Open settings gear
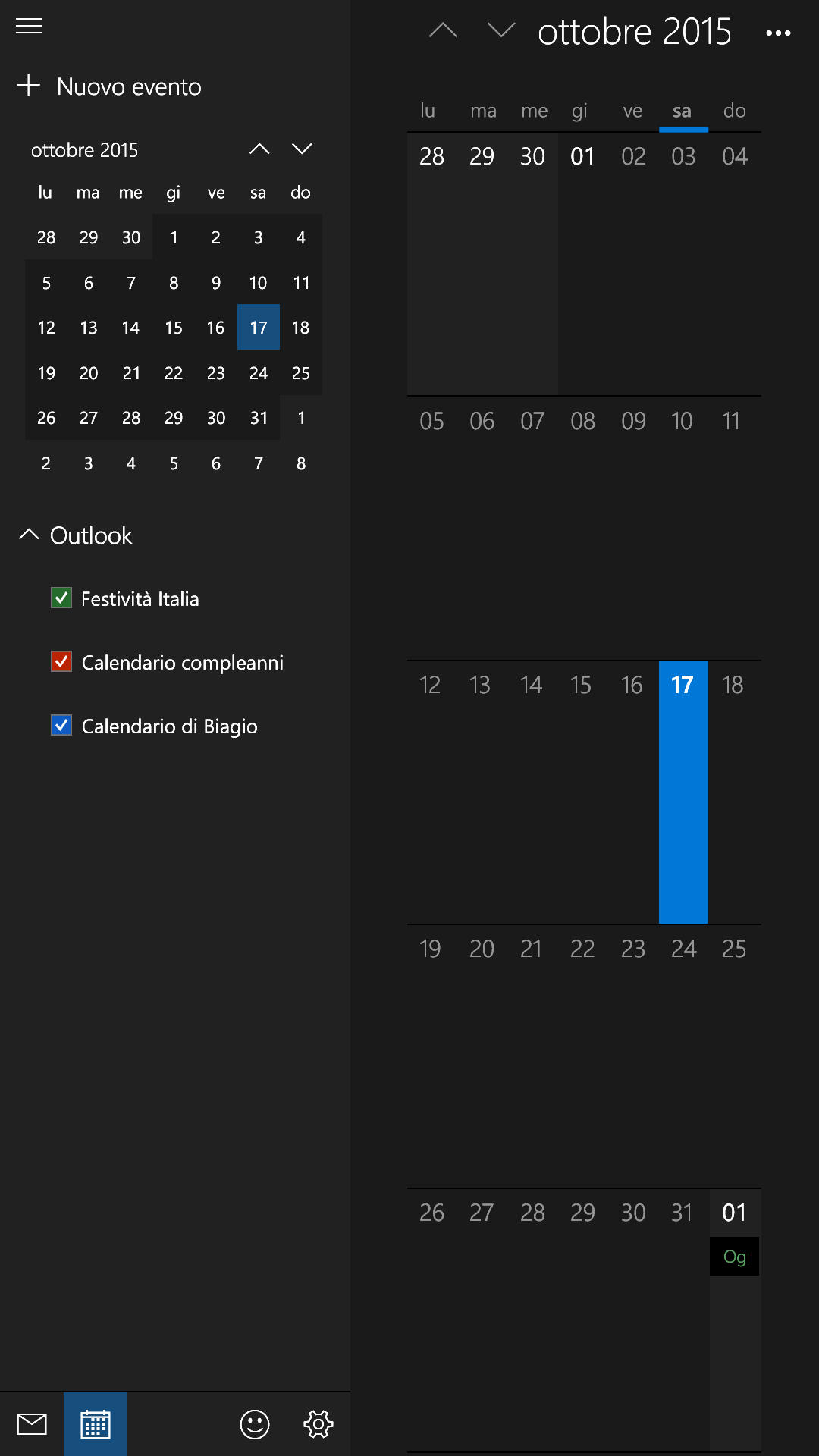The width and height of the screenshot is (819, 1456). pos(318,1424)
